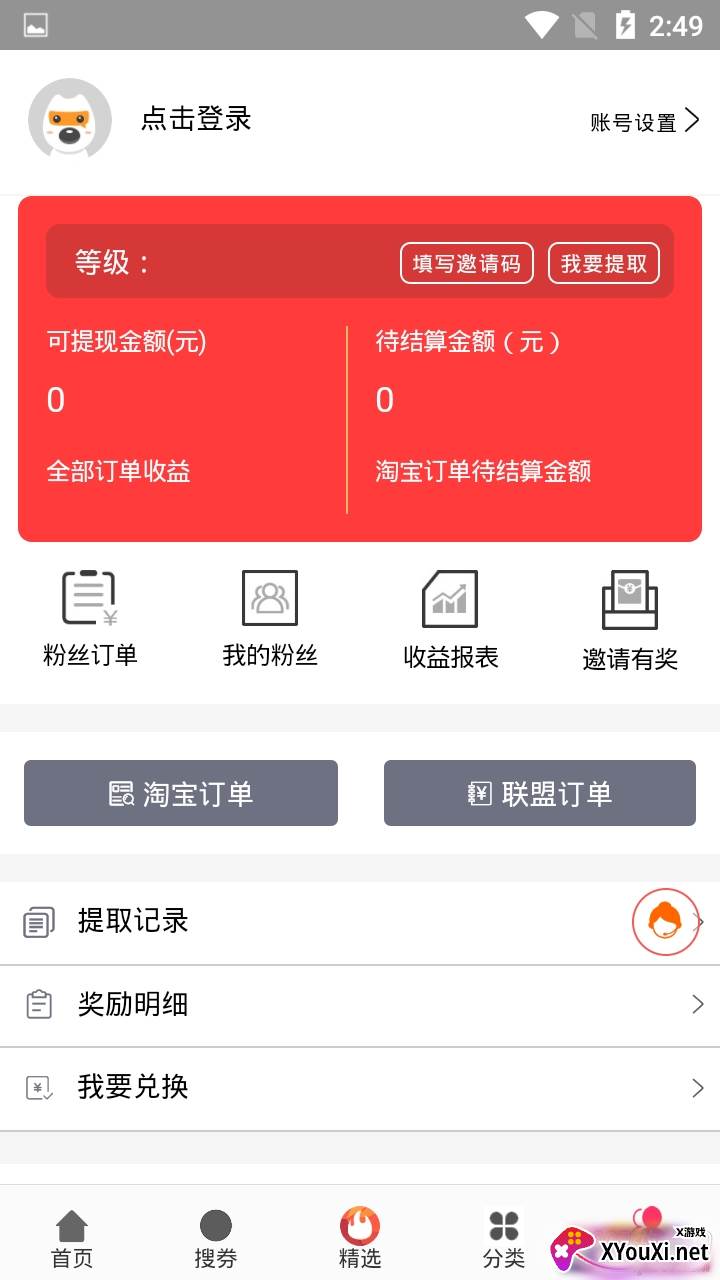
Task: Tap 点击登录 to log in
Action: [196, 119]
